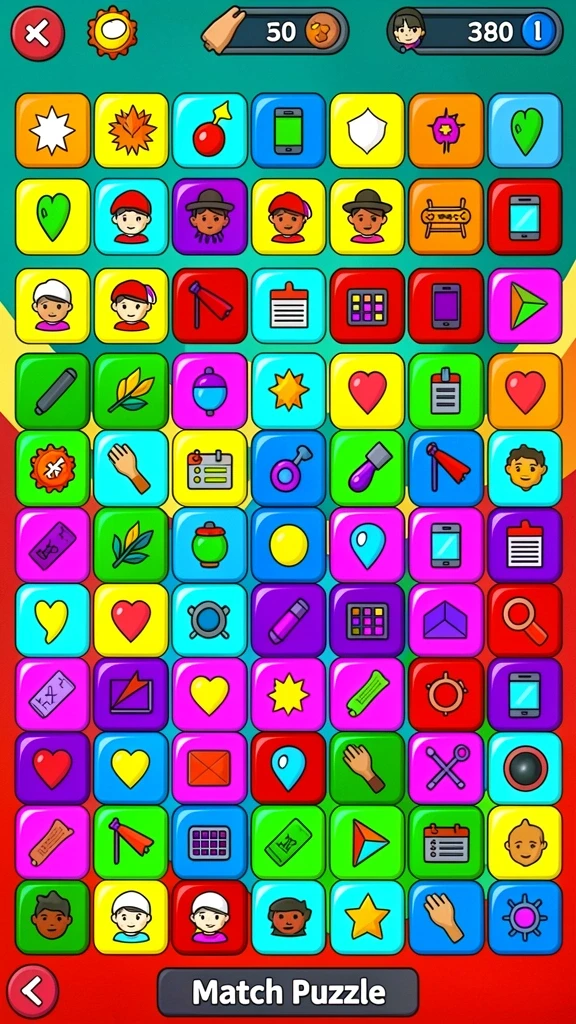Select the yellow star tile on cyan
Viewport: 576px width, 1024px height.
(x=367, y=918)
